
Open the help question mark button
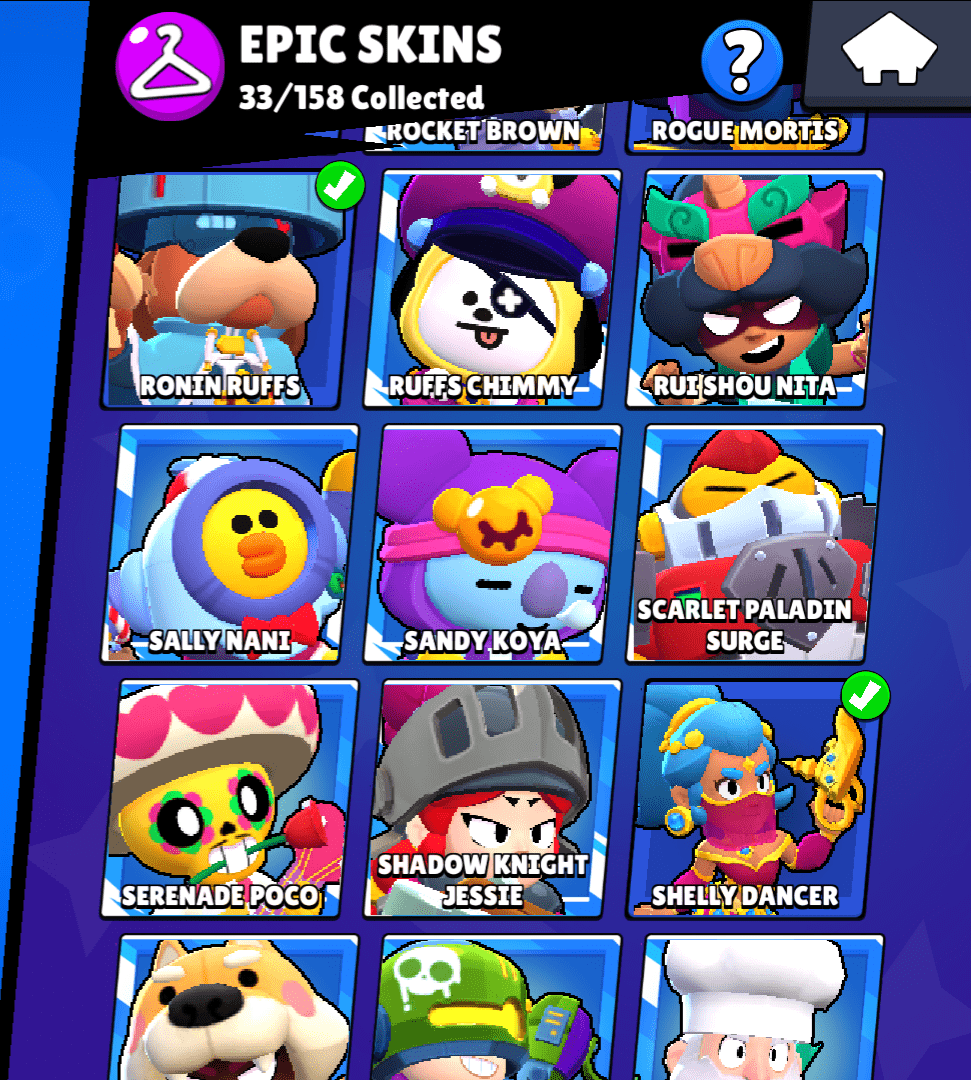(x=741, y=60)
